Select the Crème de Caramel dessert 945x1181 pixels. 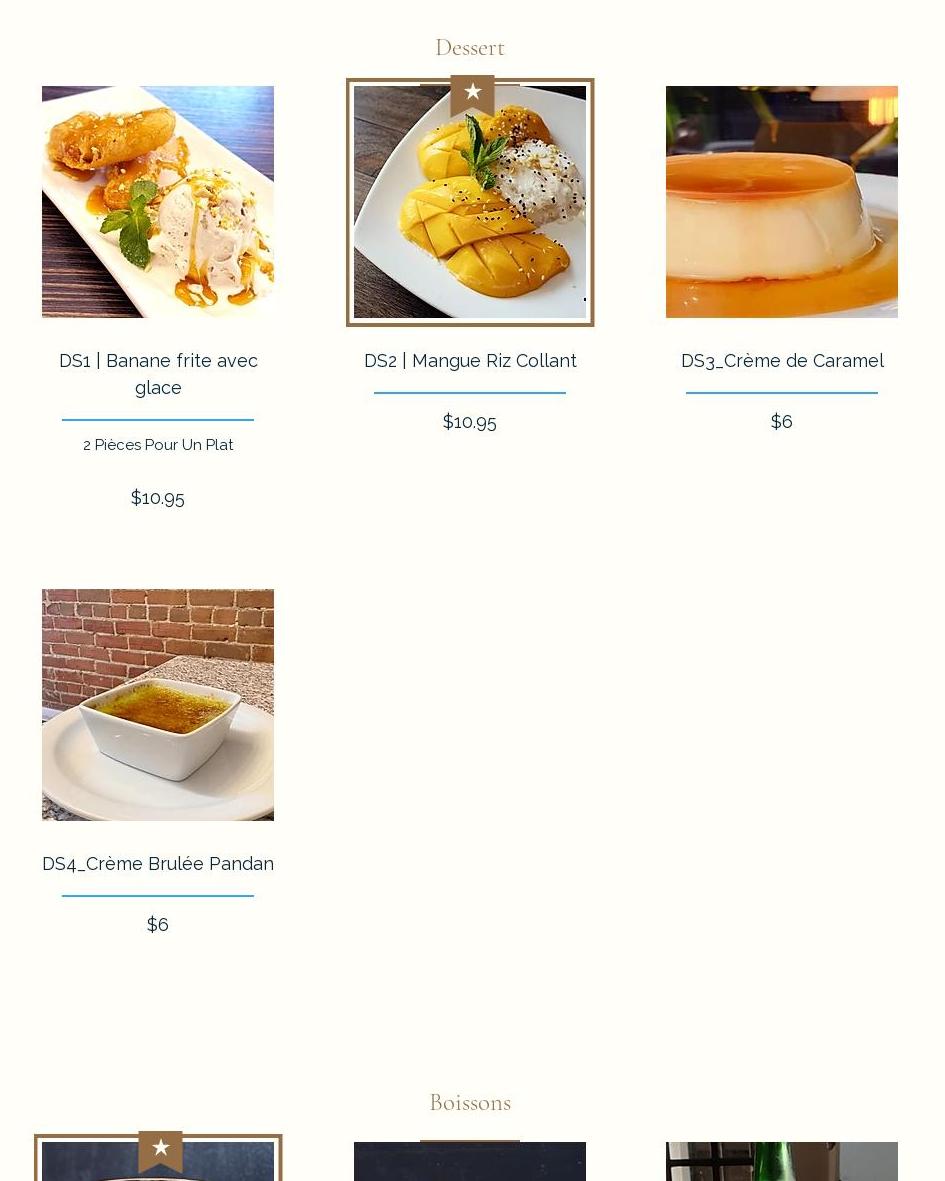(x=782, y=202)
